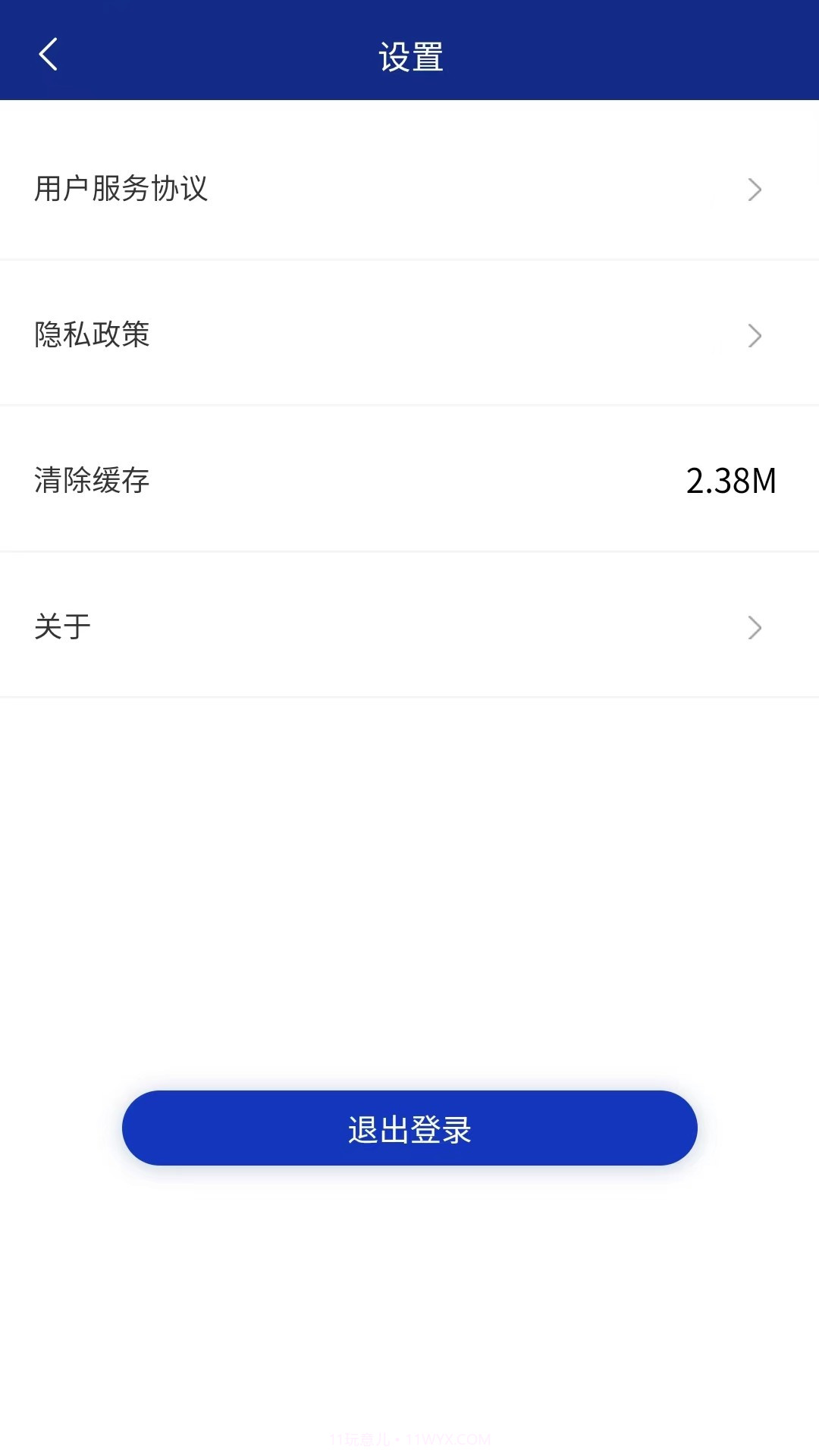Tap the 设置 title in the header
Image resolution: width=819 pixels, height=1456 pixels.
pyautogui.click(x=409, y=54)
